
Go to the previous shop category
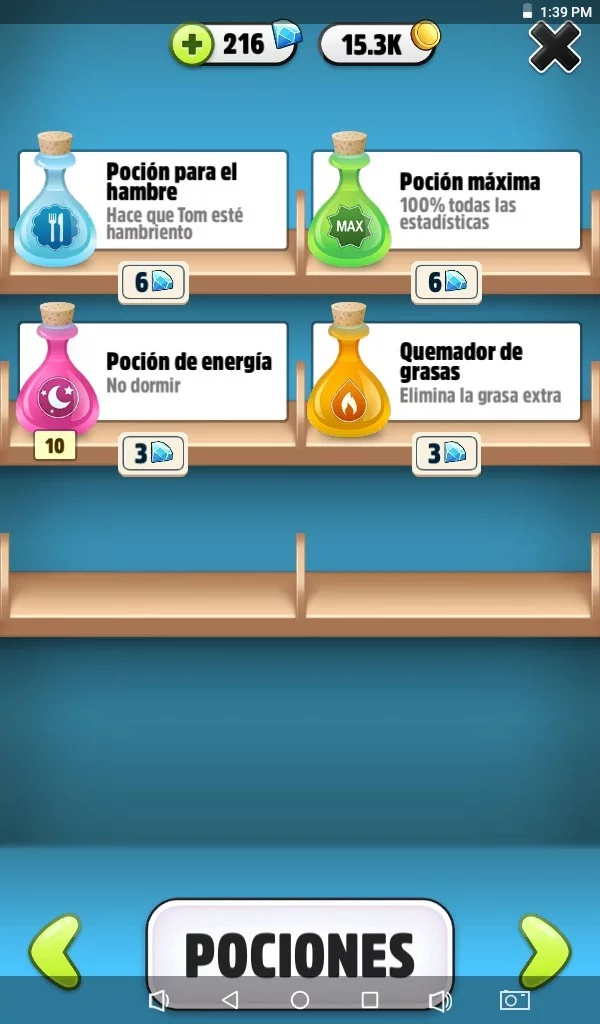click(x=55, y=952)
